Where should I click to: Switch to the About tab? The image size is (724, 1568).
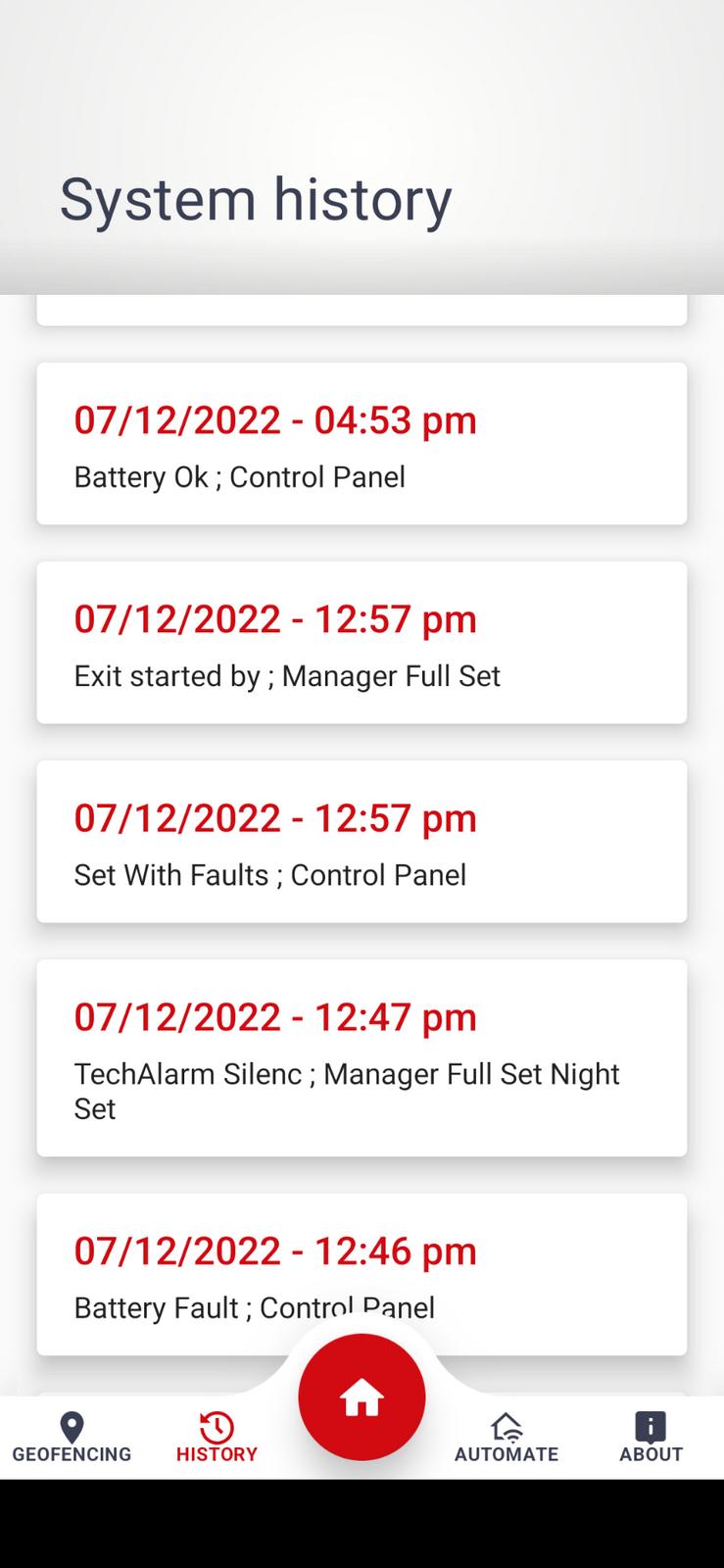(x=651, y=1438)
